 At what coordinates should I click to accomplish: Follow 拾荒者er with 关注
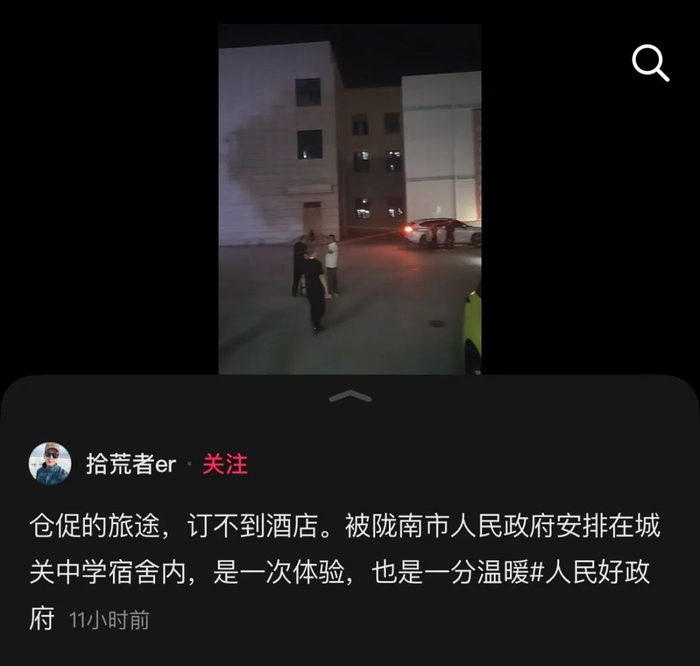[x=225, y=464]
